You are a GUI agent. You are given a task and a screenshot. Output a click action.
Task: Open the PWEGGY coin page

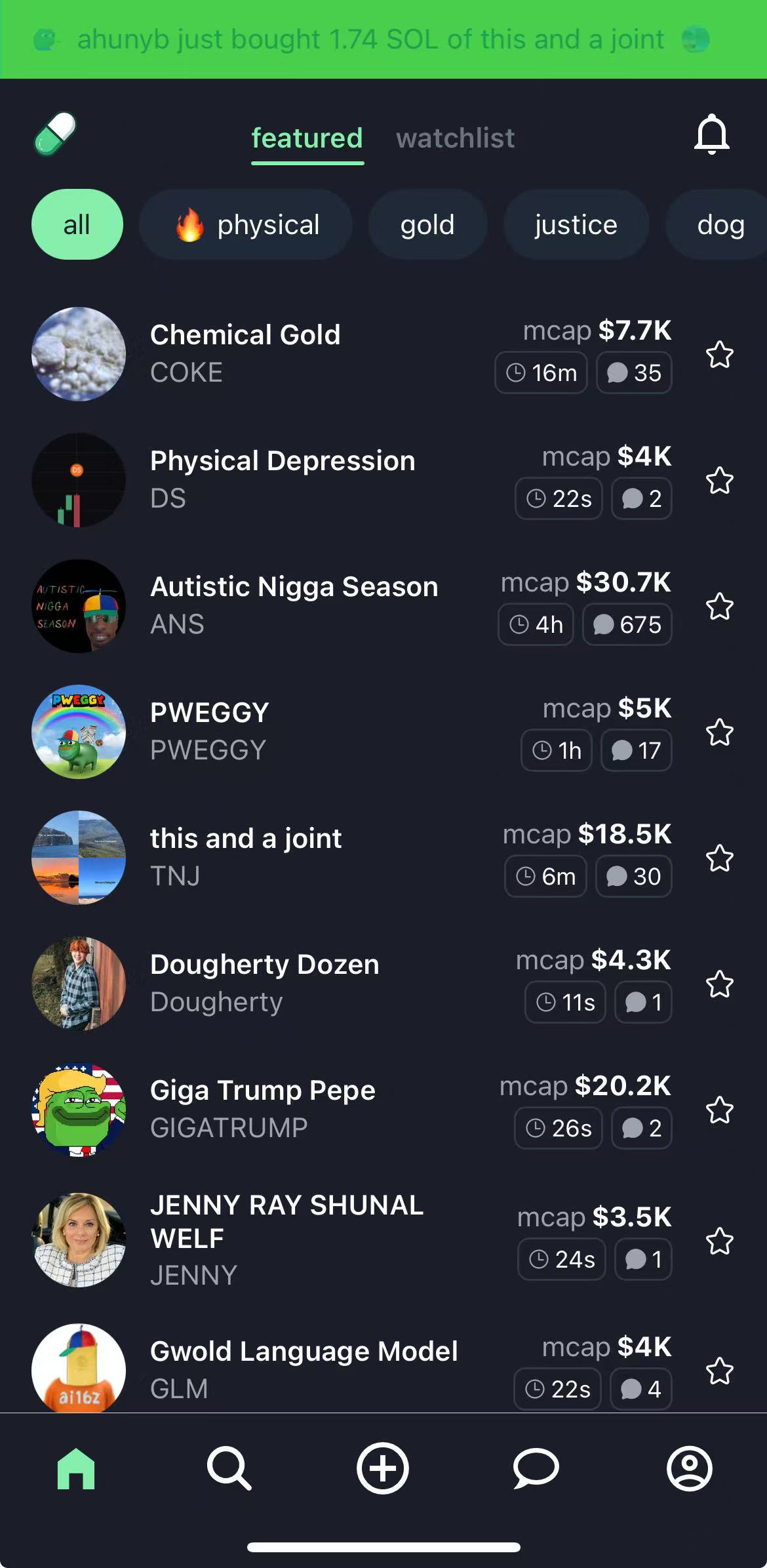pos(210,731)
